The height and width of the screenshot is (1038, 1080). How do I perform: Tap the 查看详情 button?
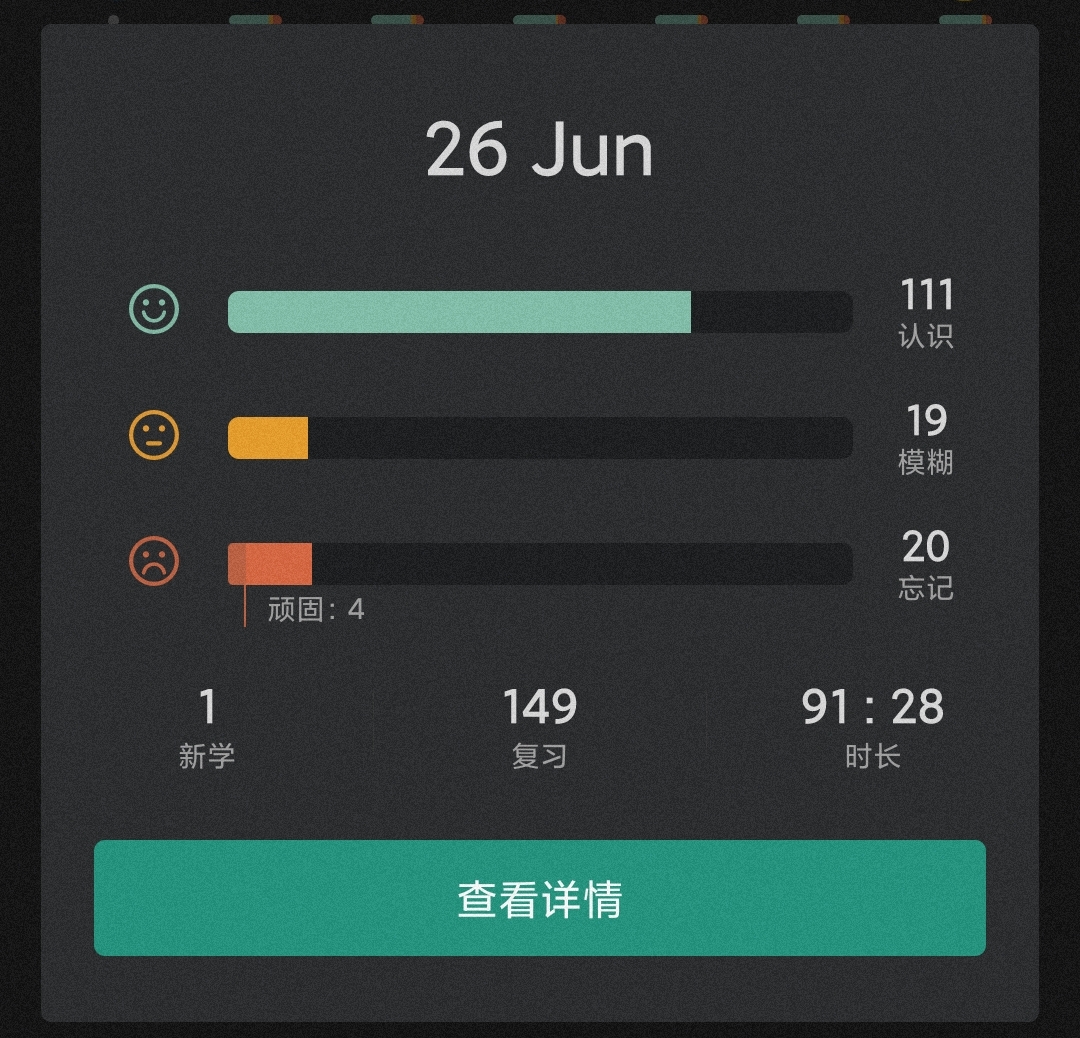point(540,898)
